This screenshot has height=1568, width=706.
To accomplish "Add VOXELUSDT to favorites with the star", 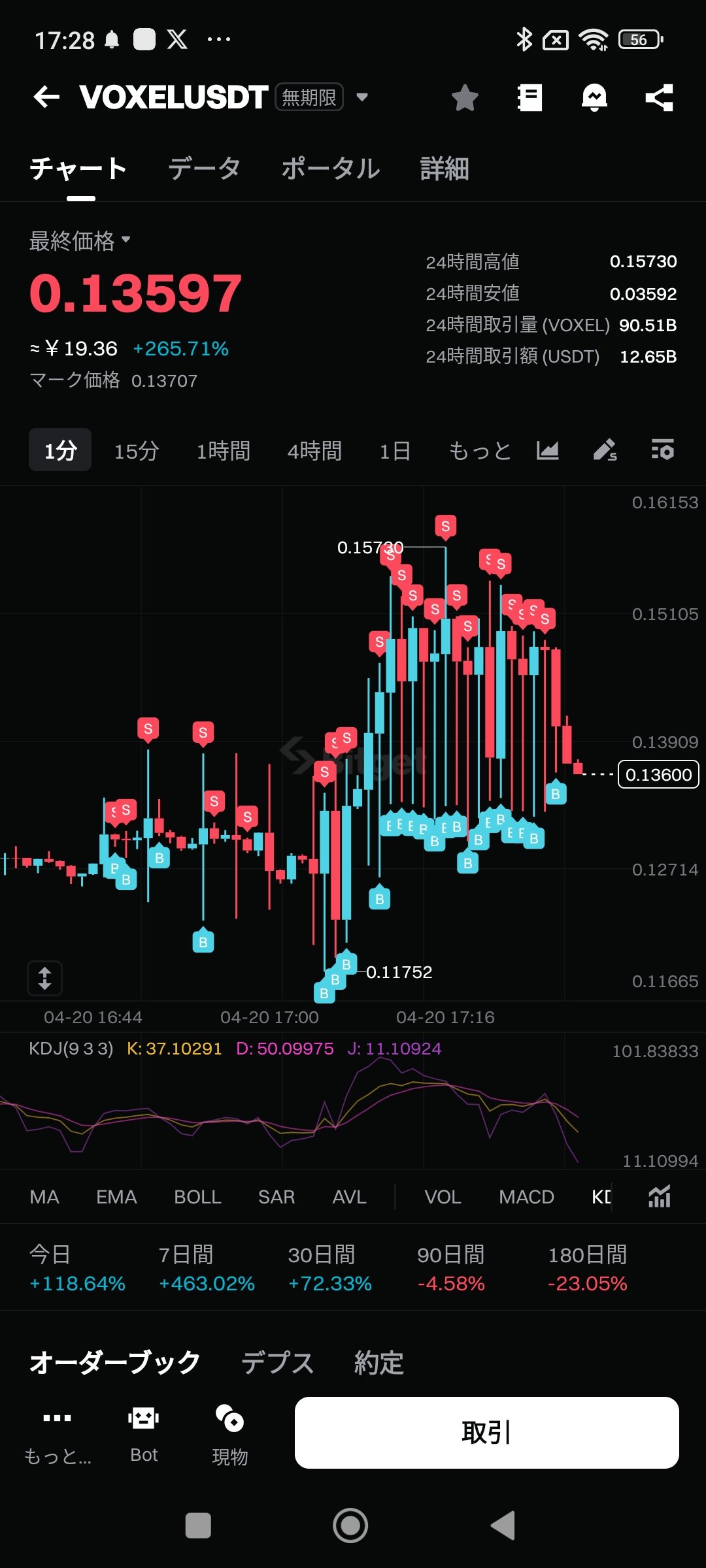I will (x=465, y=98).
